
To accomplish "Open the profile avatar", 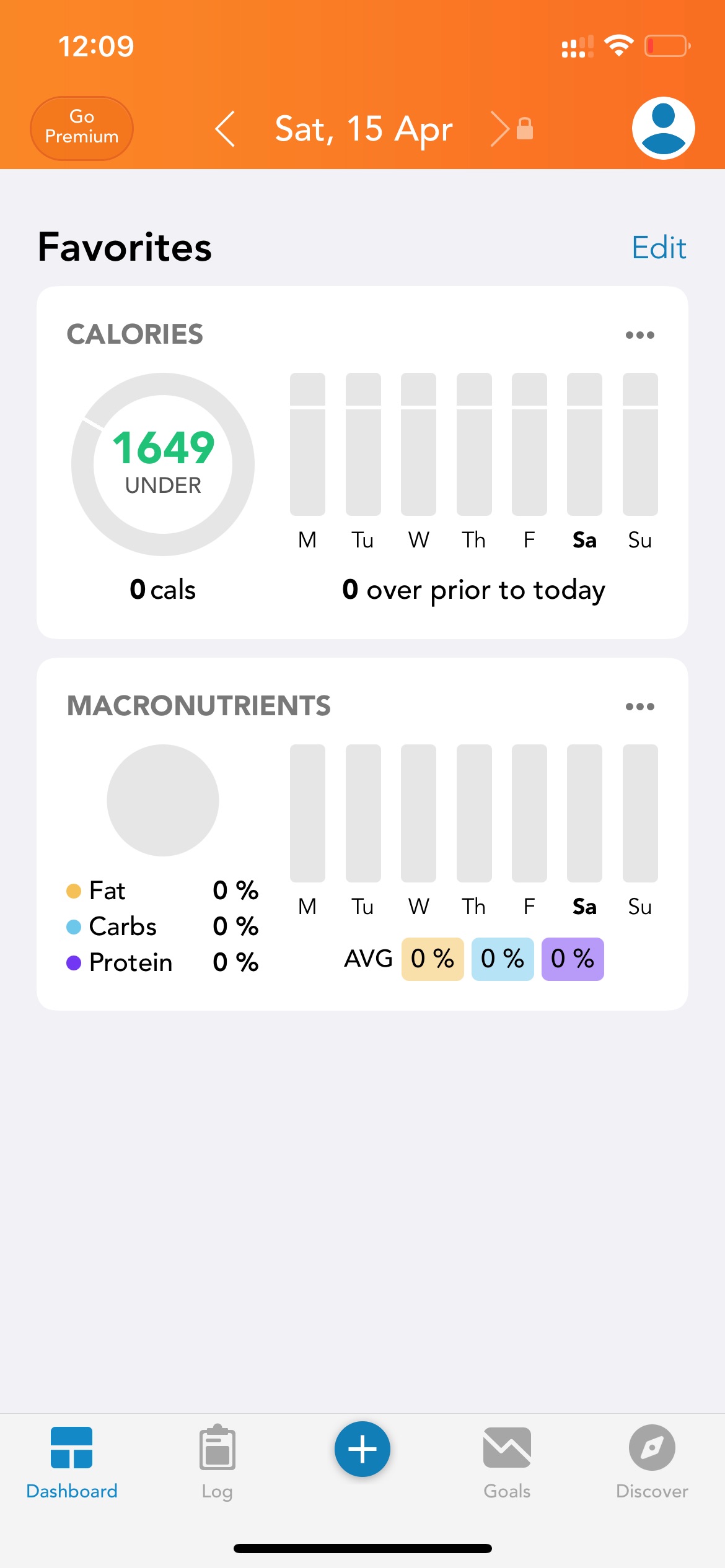I will (663, 128).
